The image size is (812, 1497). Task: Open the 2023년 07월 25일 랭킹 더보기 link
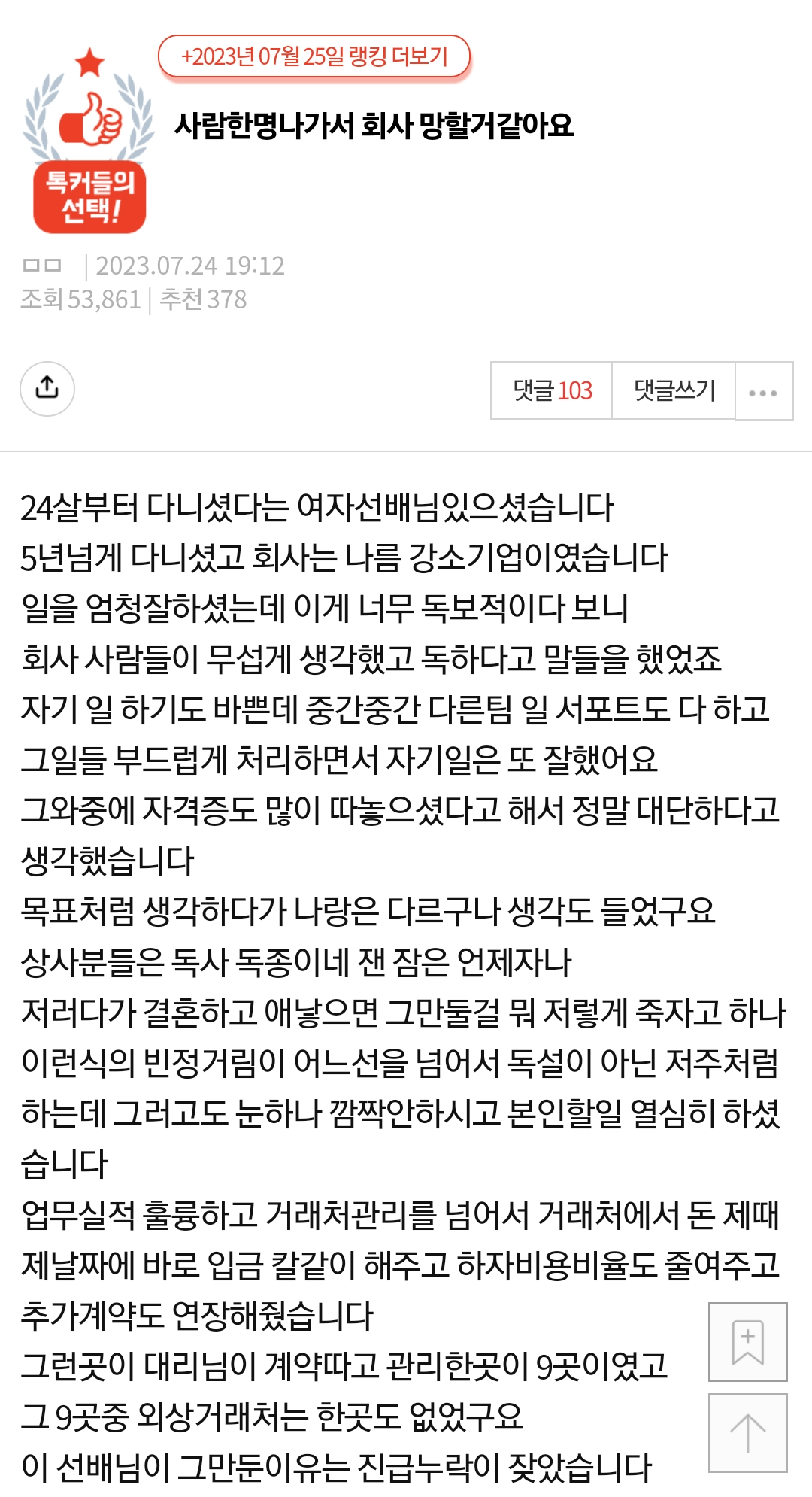pos(314,56)
